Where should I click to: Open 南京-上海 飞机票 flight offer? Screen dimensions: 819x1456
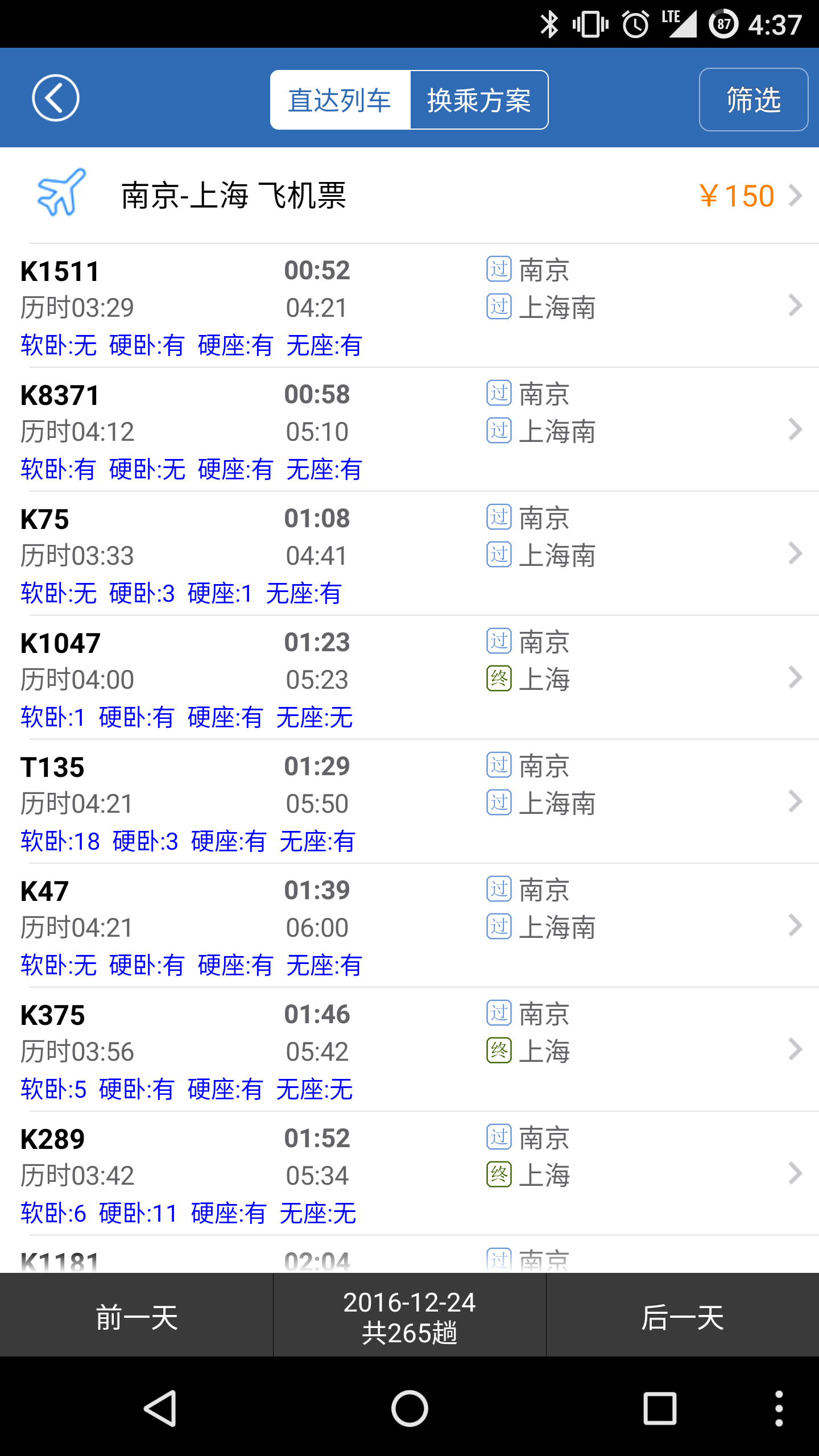pyautogui.click(x=409, y=195)
